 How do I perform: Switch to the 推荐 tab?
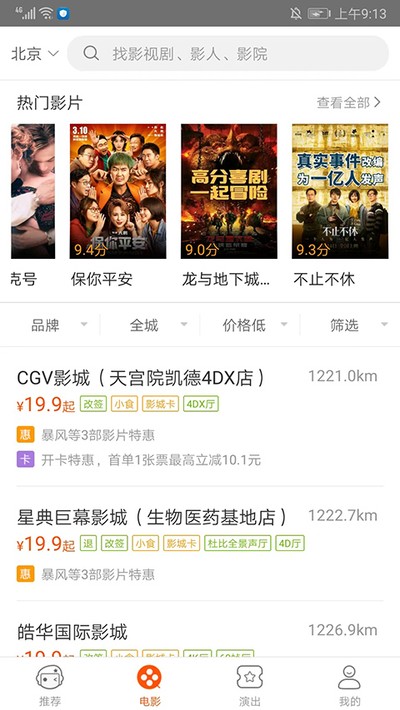pos(50,685)
